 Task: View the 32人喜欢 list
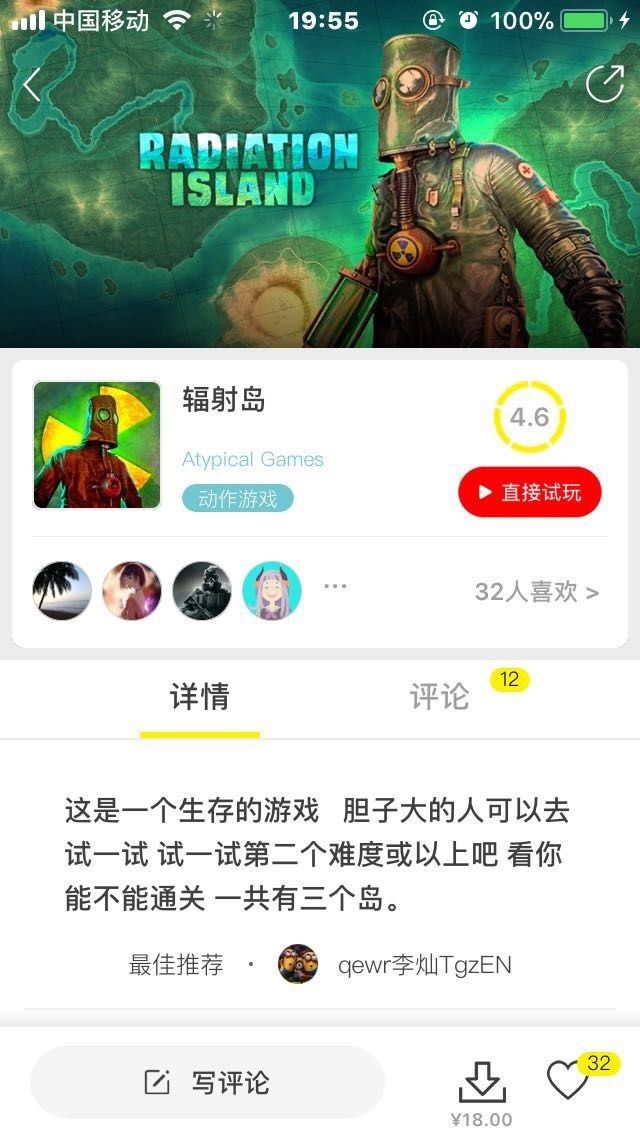[537, 592]
